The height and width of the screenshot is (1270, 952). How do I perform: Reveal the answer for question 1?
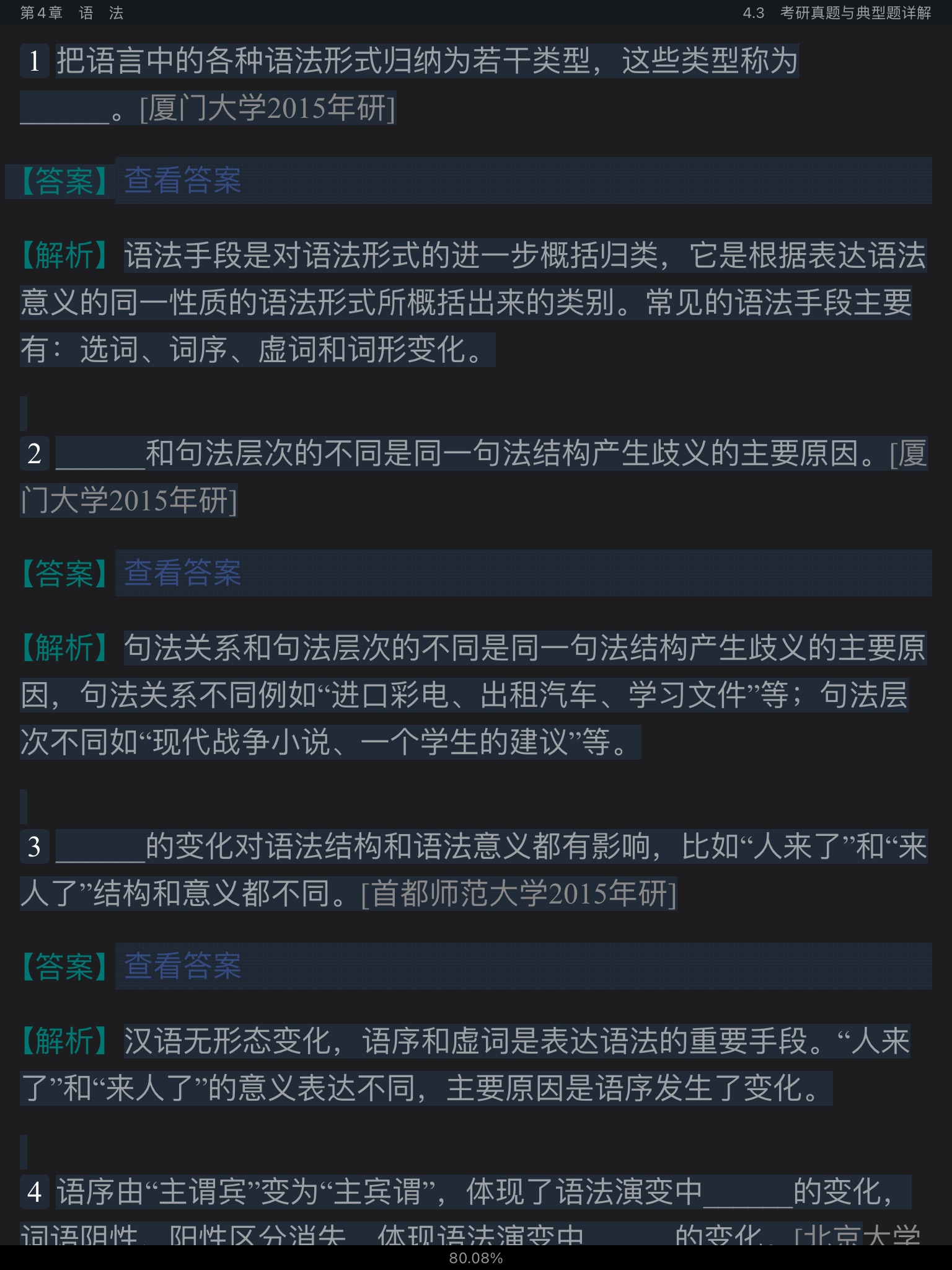pos(182,181)
